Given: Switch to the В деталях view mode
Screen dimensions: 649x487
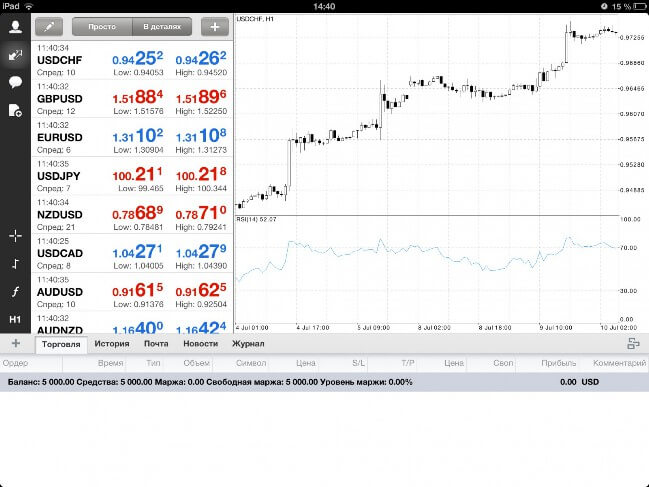Looking at the screenshot, I should click(x=161, y=27).
